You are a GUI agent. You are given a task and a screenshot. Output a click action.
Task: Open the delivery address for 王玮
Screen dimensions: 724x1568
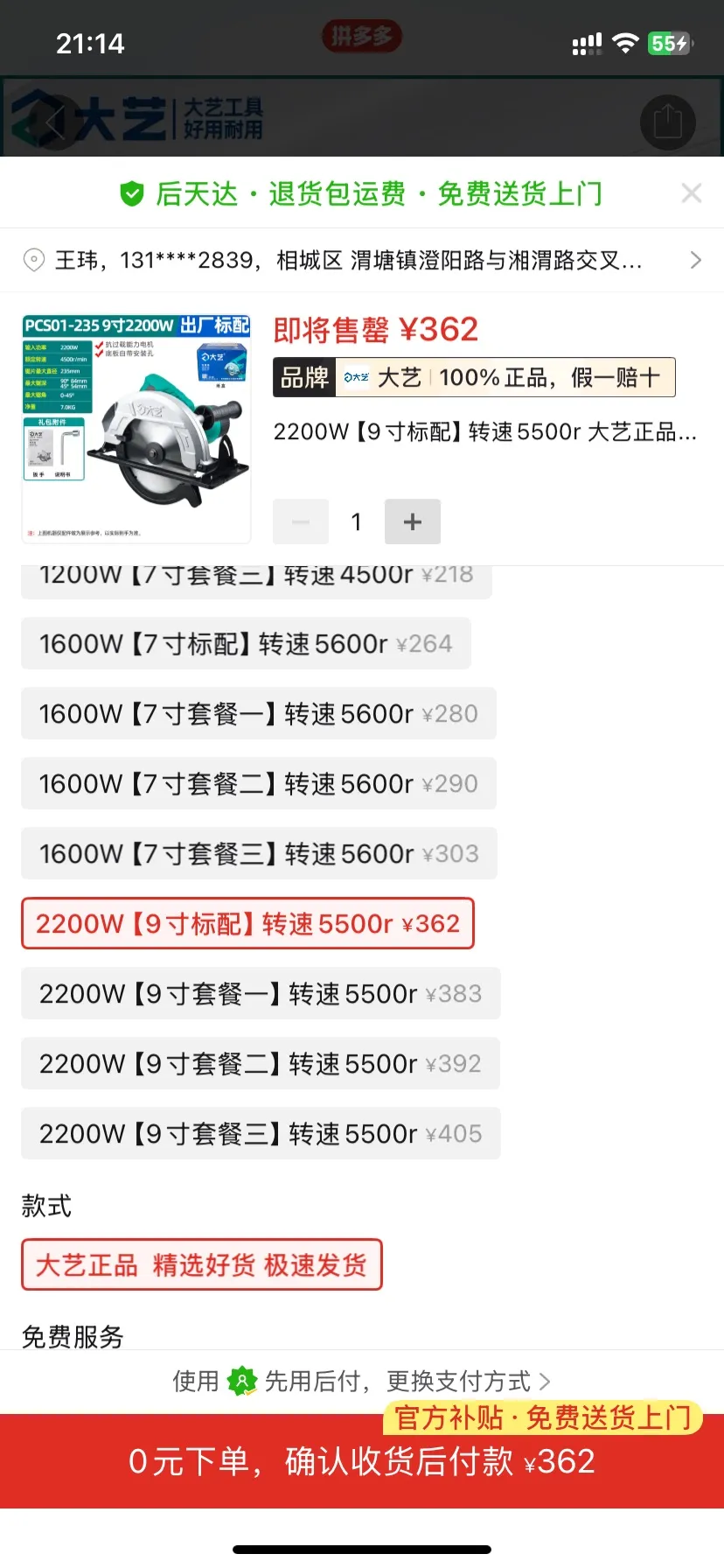[362, 260]
